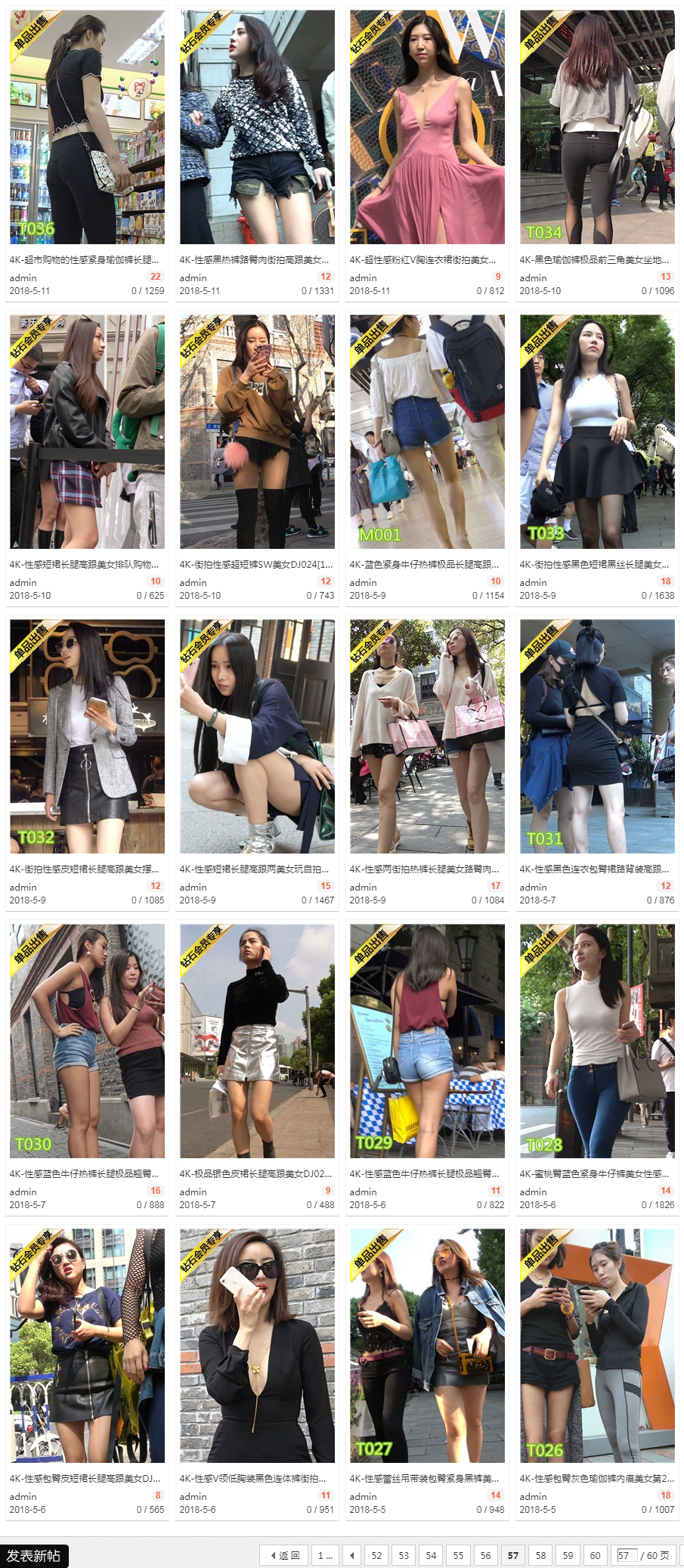Open the T032 thread thumbnail
This screenshot has height=1568, width=684.
tap(87, 736)
